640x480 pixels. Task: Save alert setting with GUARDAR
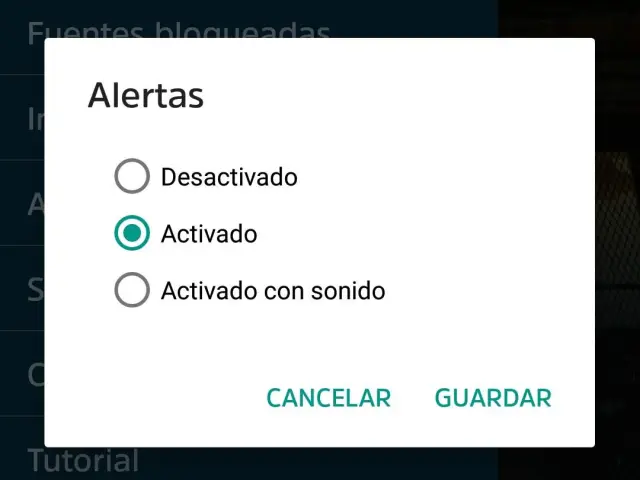pyautogui.click(x=492, y=398)
